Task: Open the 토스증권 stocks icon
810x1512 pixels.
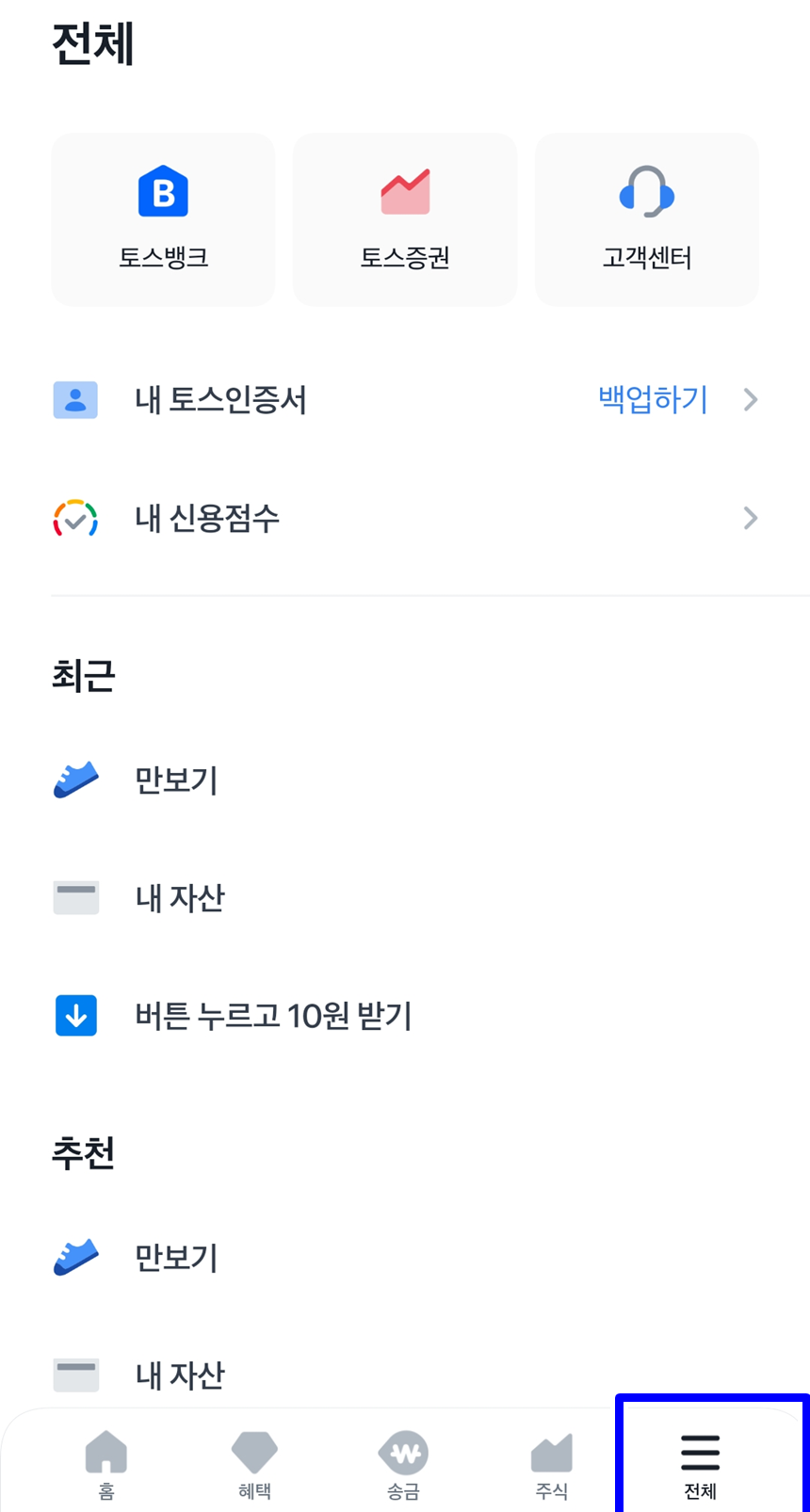Action: pos(404,191)
